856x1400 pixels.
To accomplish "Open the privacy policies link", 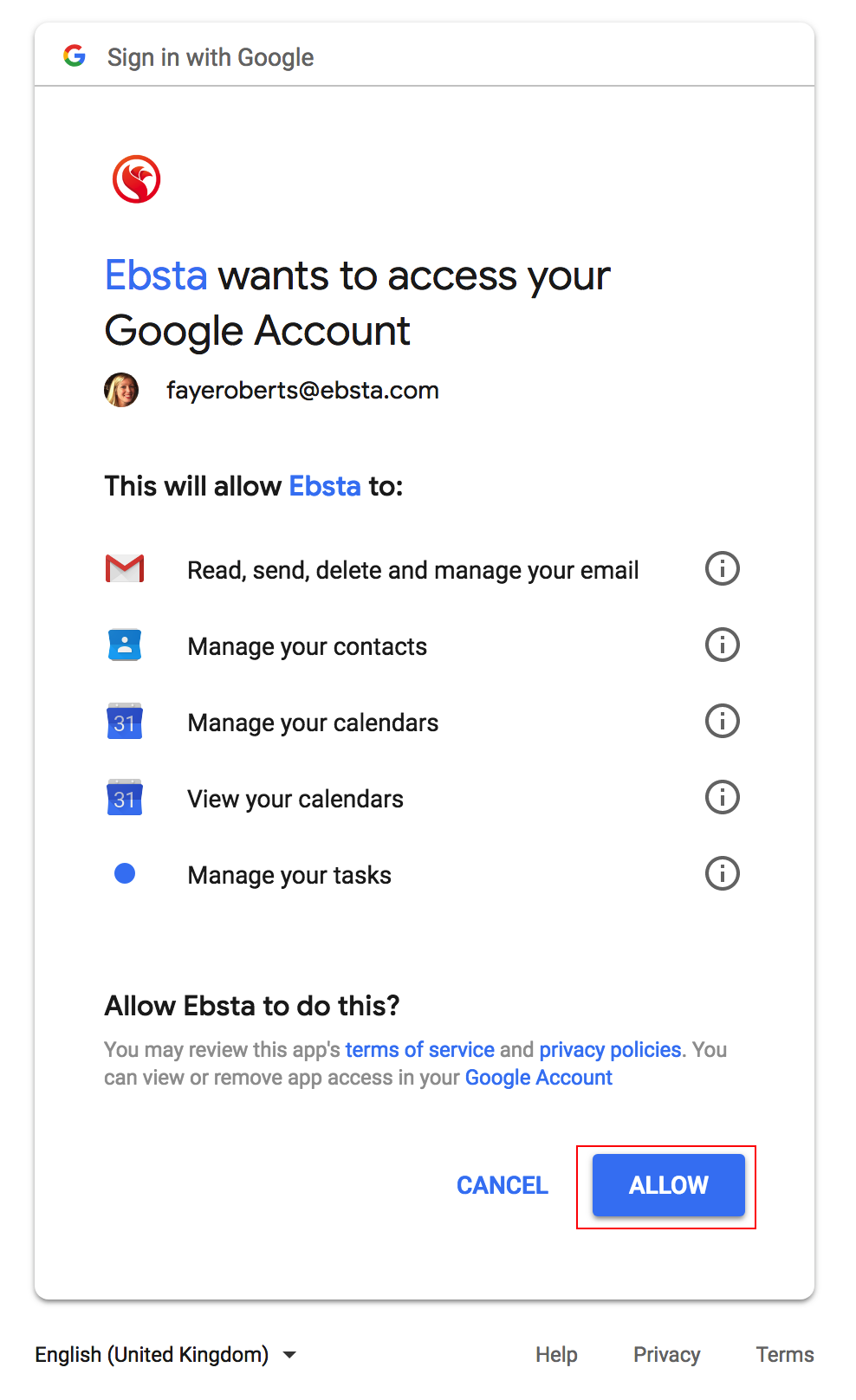I will (610, 1050).
